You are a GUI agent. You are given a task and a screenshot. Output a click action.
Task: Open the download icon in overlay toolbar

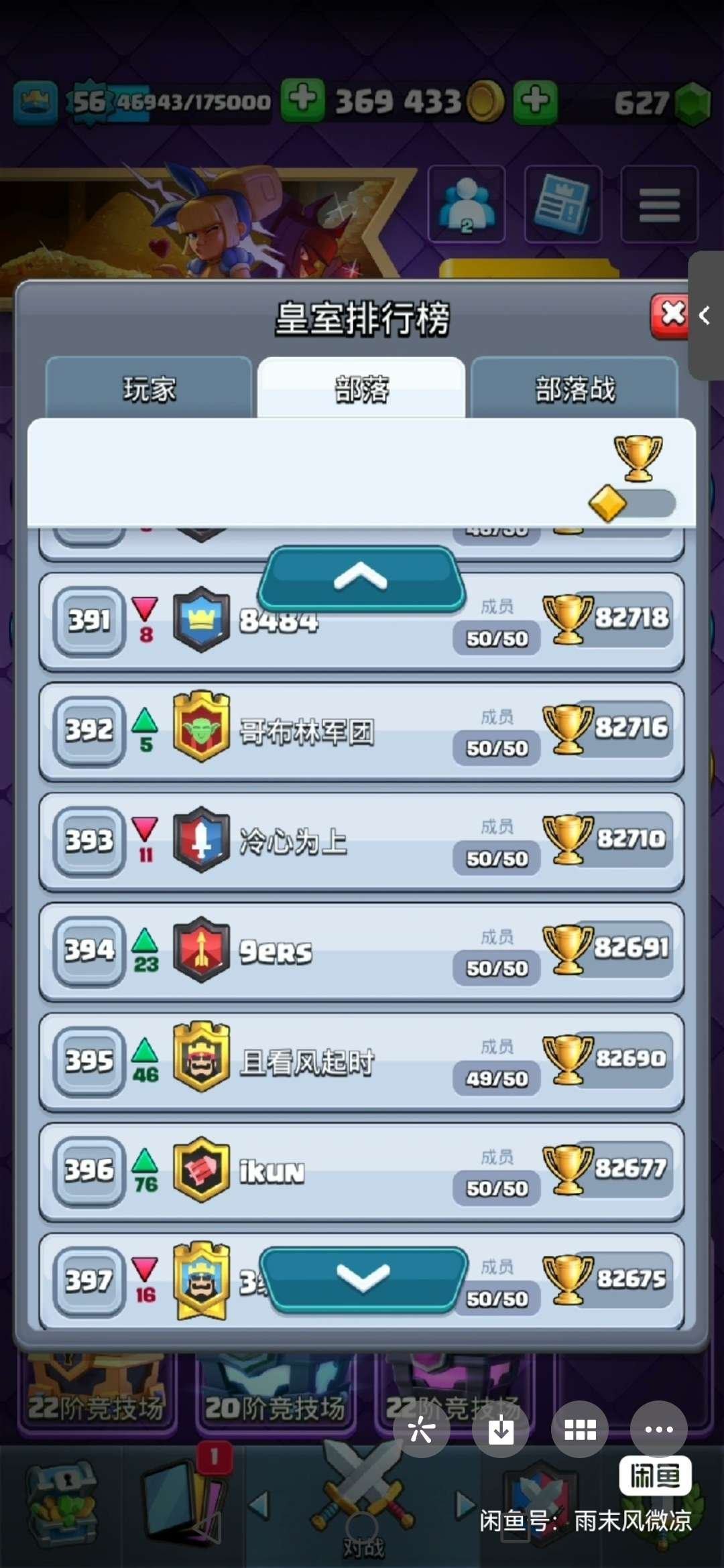point(501,1430)
